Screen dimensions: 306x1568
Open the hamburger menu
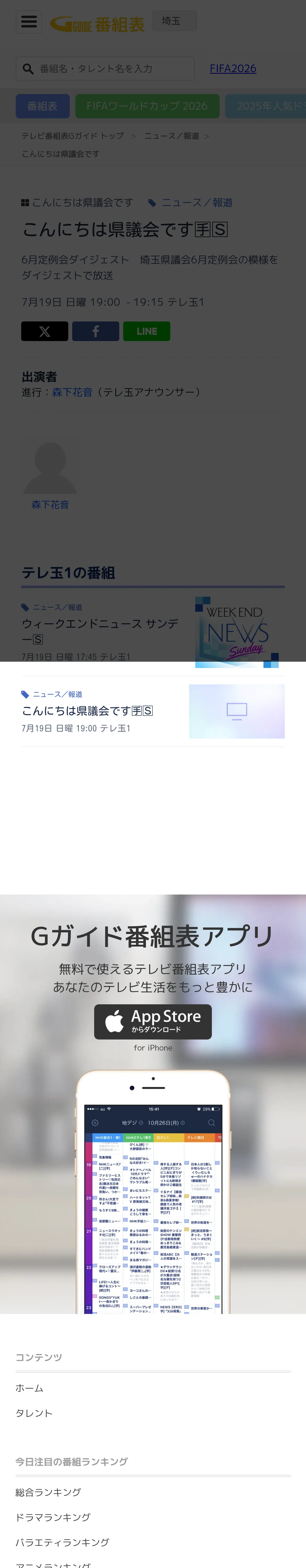29,22
